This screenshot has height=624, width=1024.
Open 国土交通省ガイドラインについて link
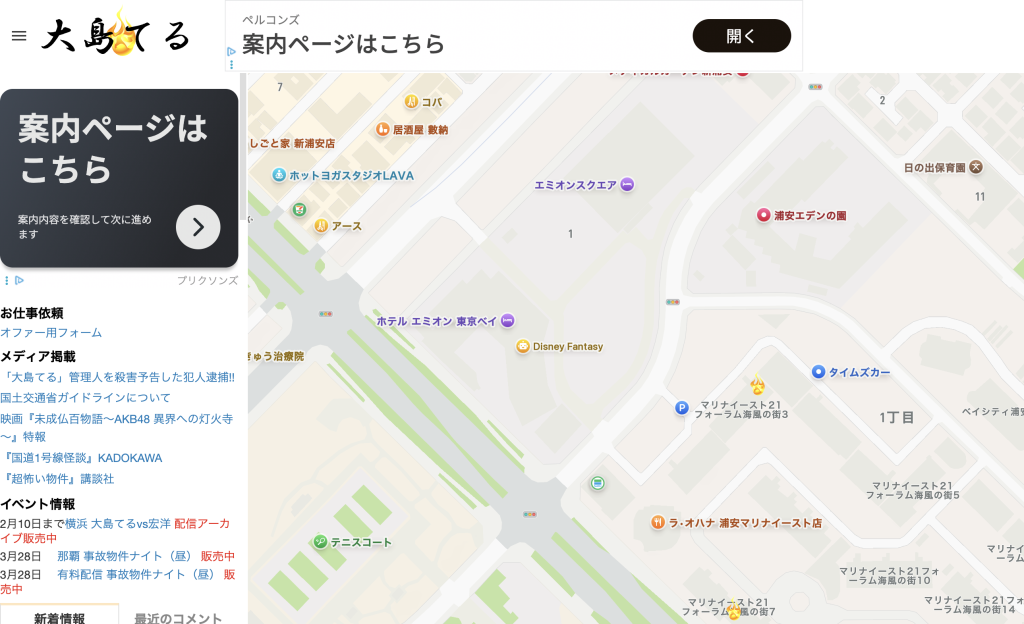click(x=85, y=398)
